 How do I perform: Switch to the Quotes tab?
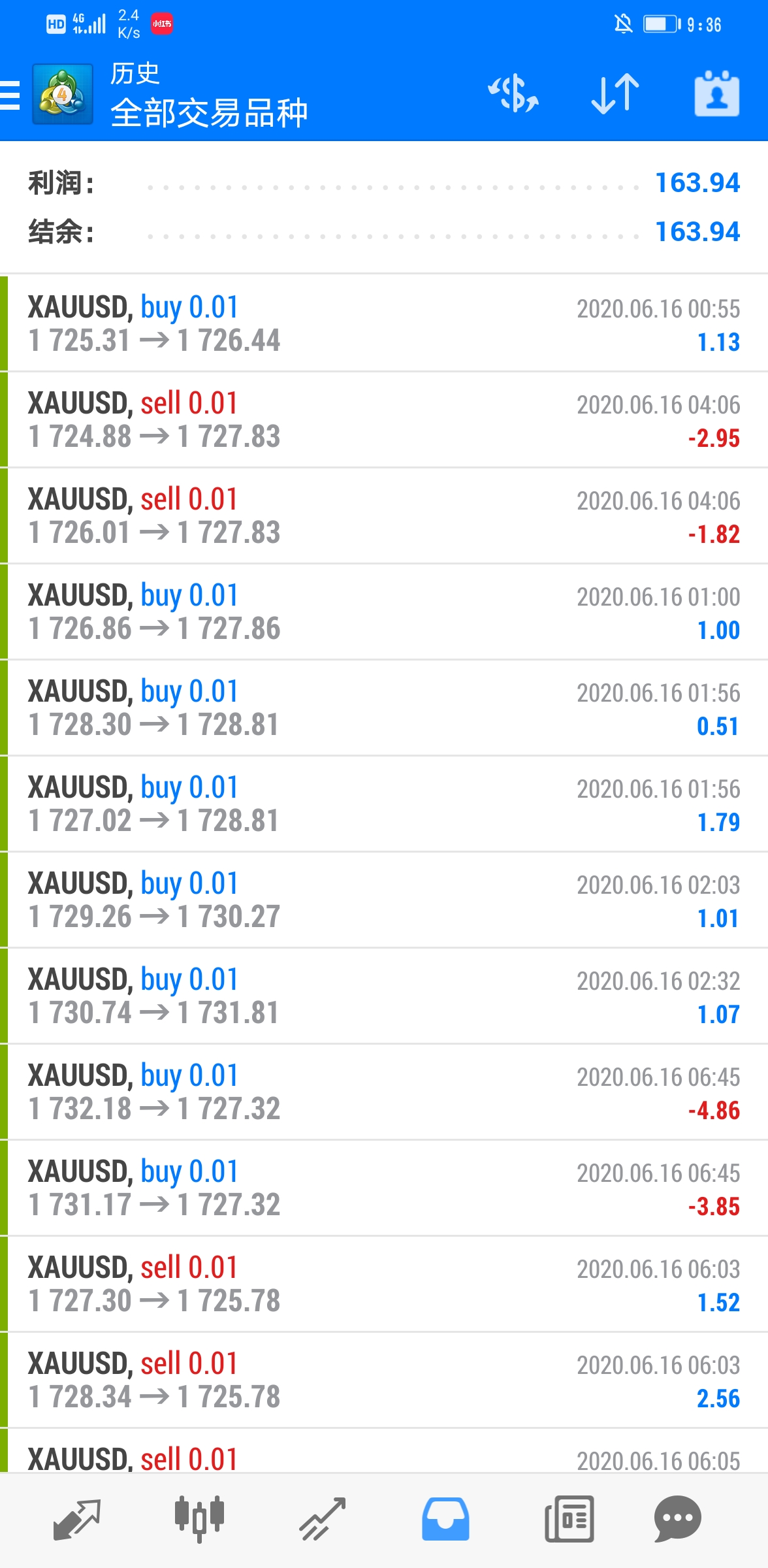click(x=76, y=1520)
